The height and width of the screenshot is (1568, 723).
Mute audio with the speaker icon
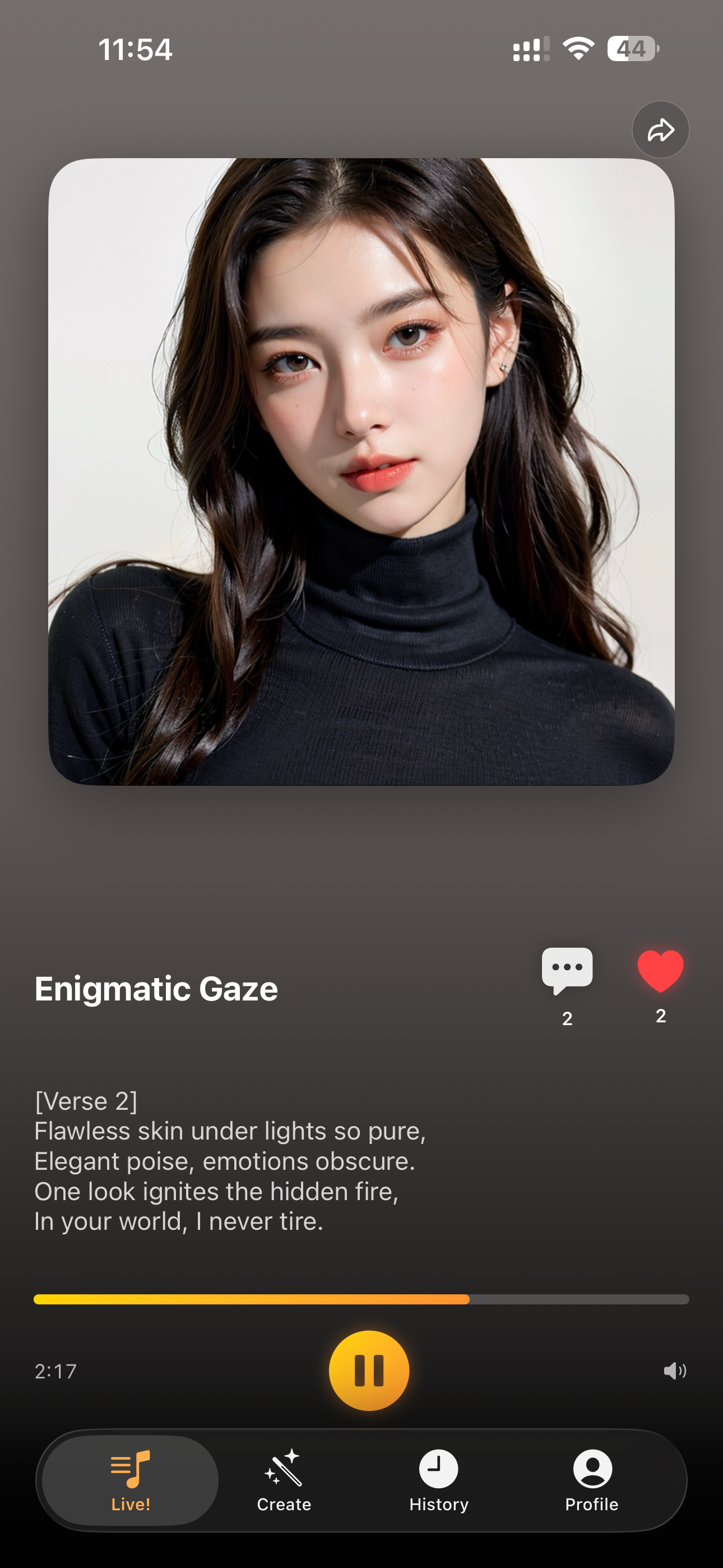674,1371
